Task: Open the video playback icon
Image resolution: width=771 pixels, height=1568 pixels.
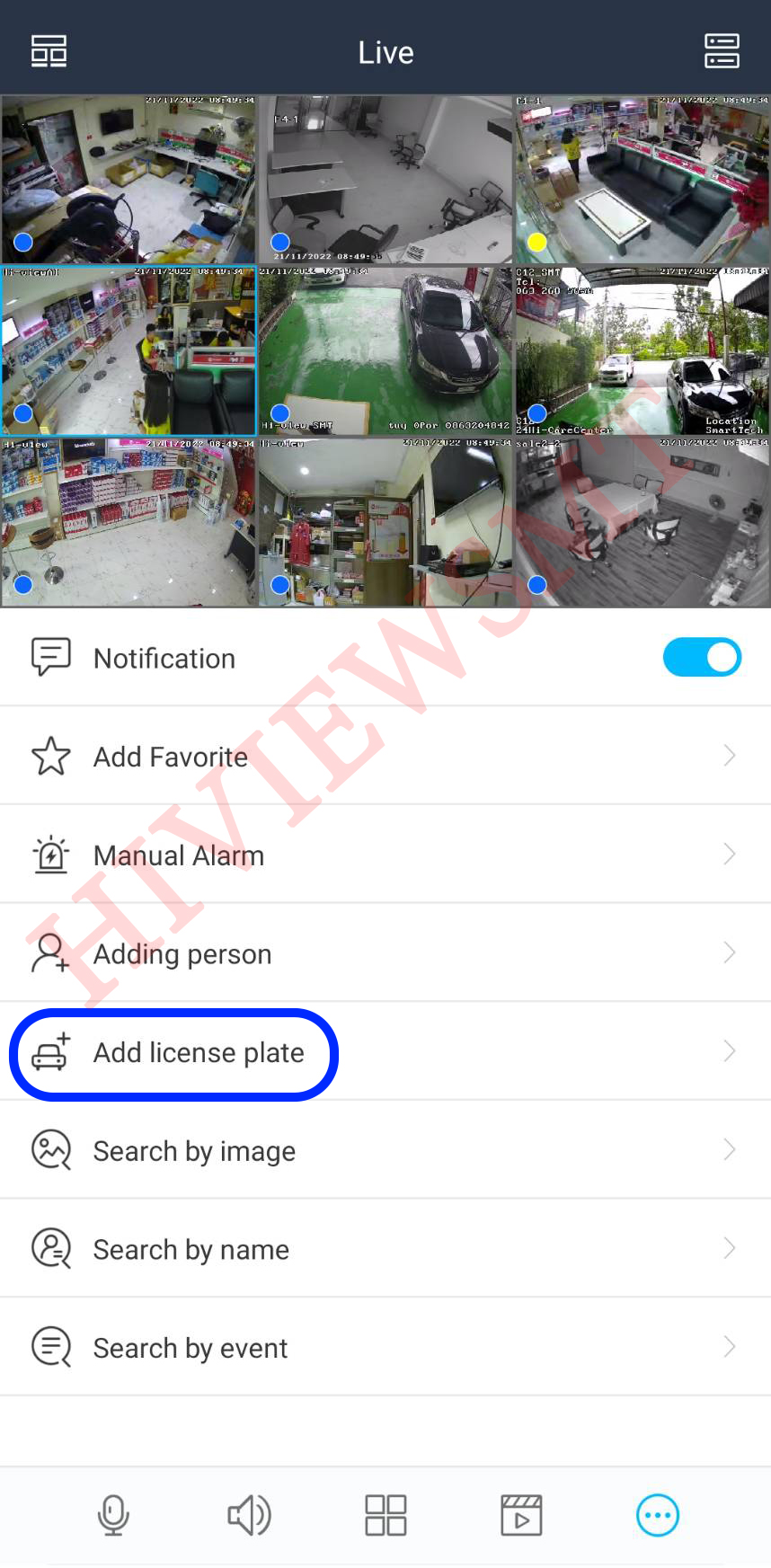Action: pos(521,1516)
